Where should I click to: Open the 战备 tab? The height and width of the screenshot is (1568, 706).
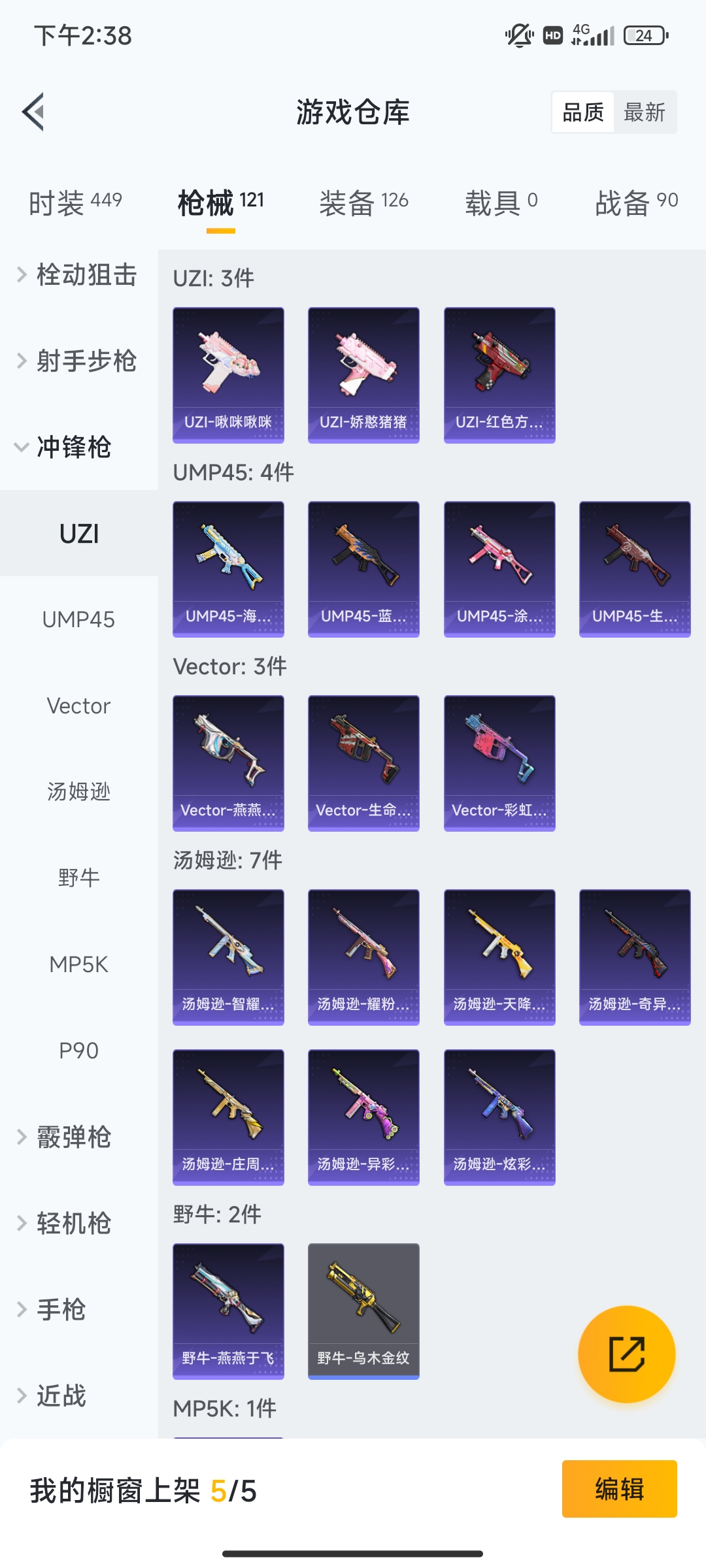[x=636, y=203]
